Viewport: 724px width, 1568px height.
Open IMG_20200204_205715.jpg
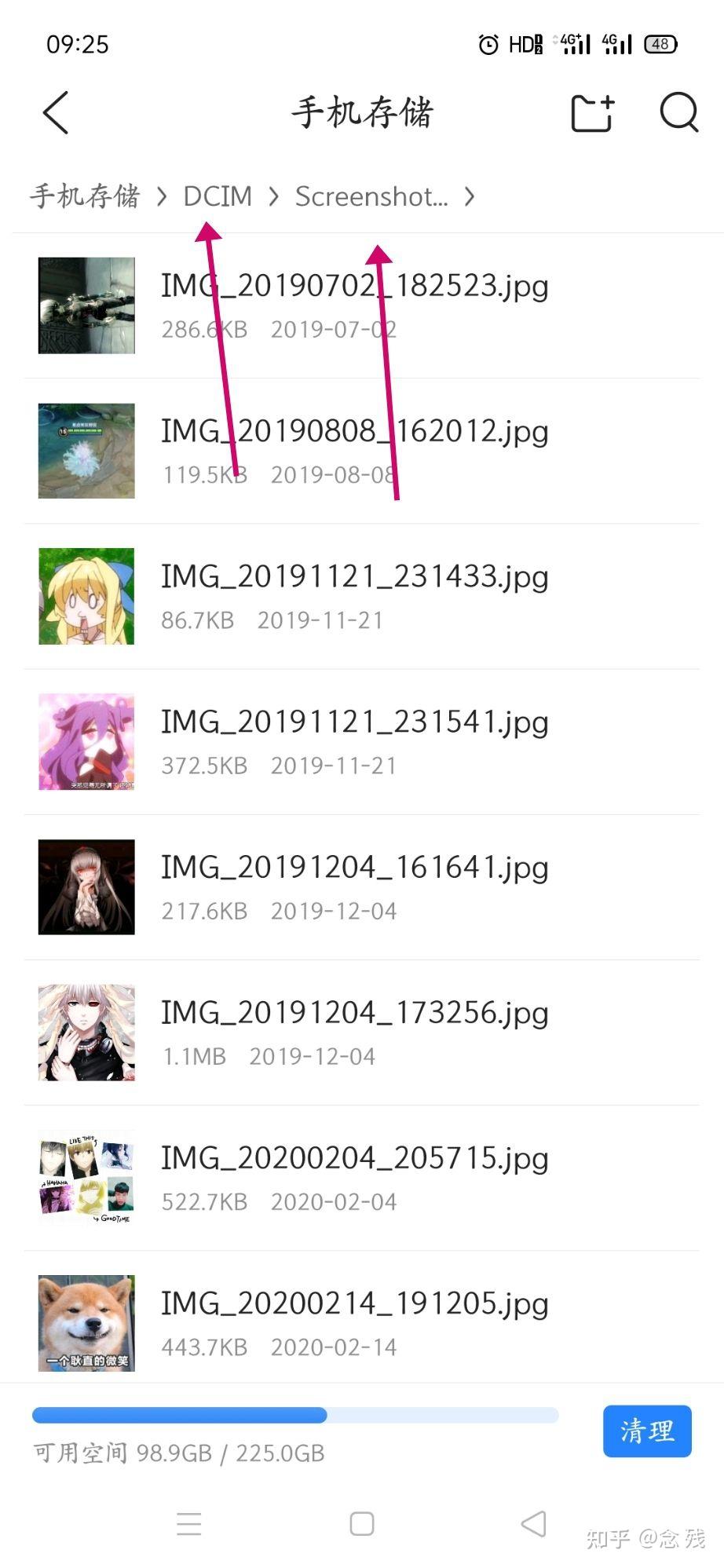[354, 1177]
